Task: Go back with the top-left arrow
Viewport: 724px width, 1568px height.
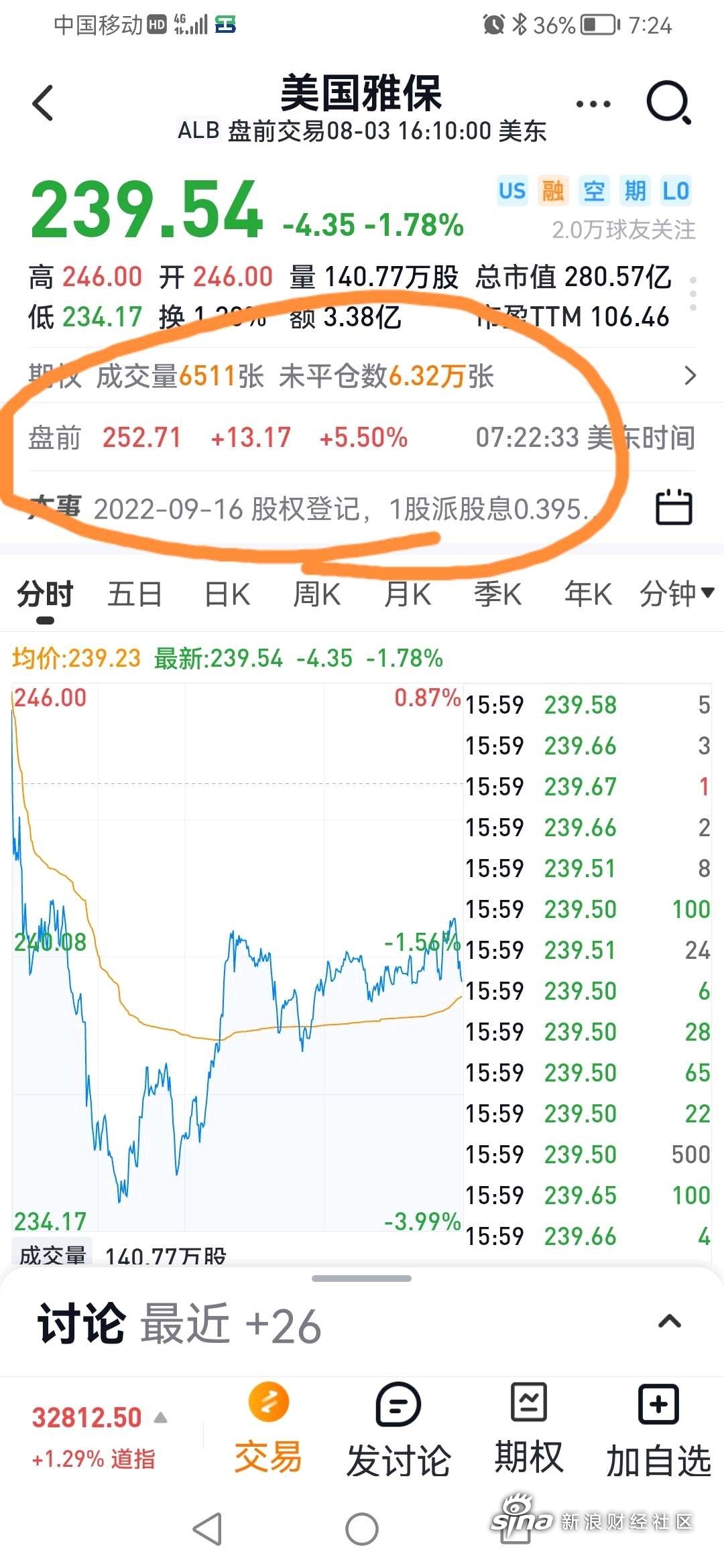Action: pos(43,103)
